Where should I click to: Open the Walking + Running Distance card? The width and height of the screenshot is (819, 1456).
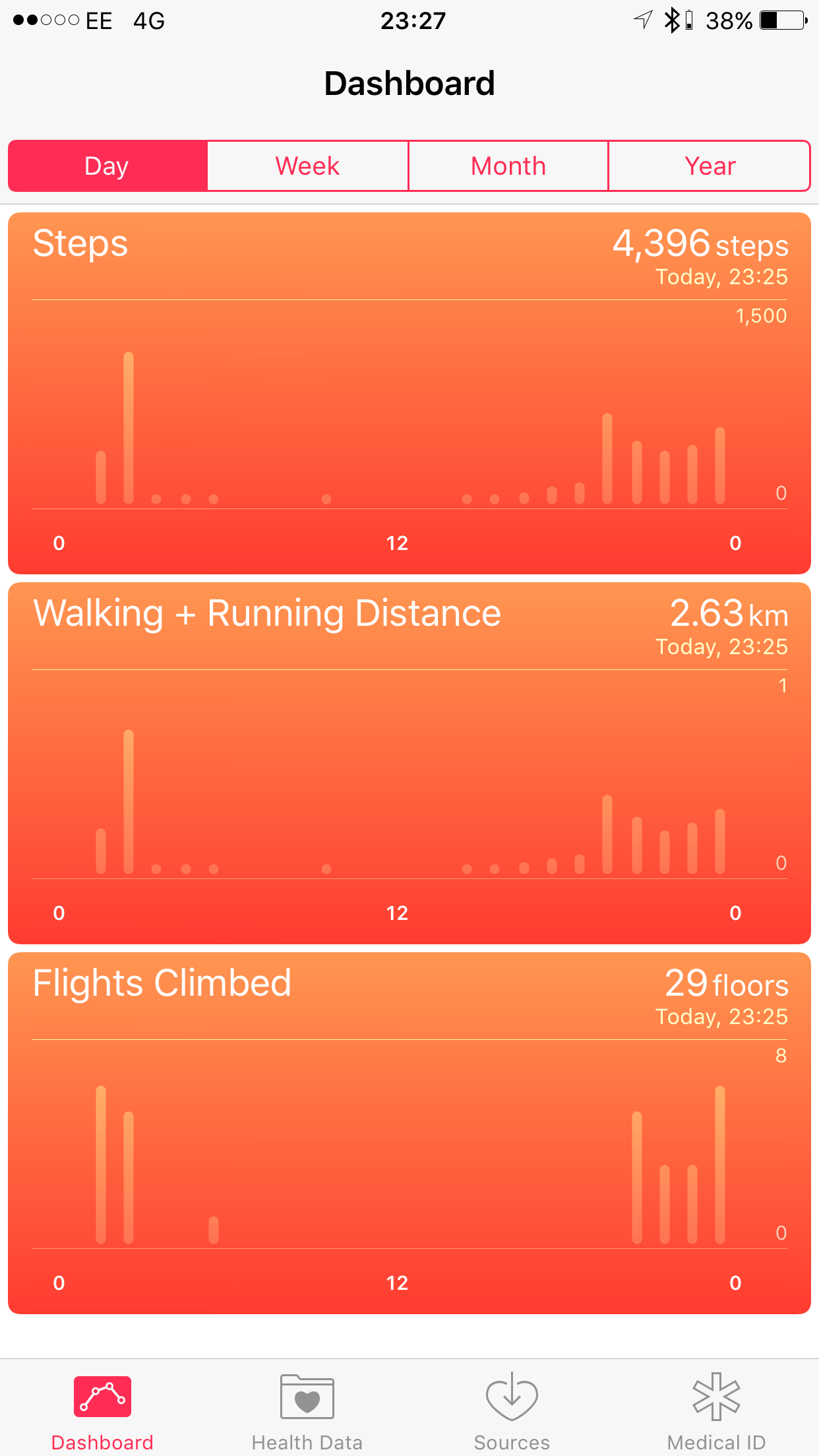pyautogui.click(x=409, y=763)
